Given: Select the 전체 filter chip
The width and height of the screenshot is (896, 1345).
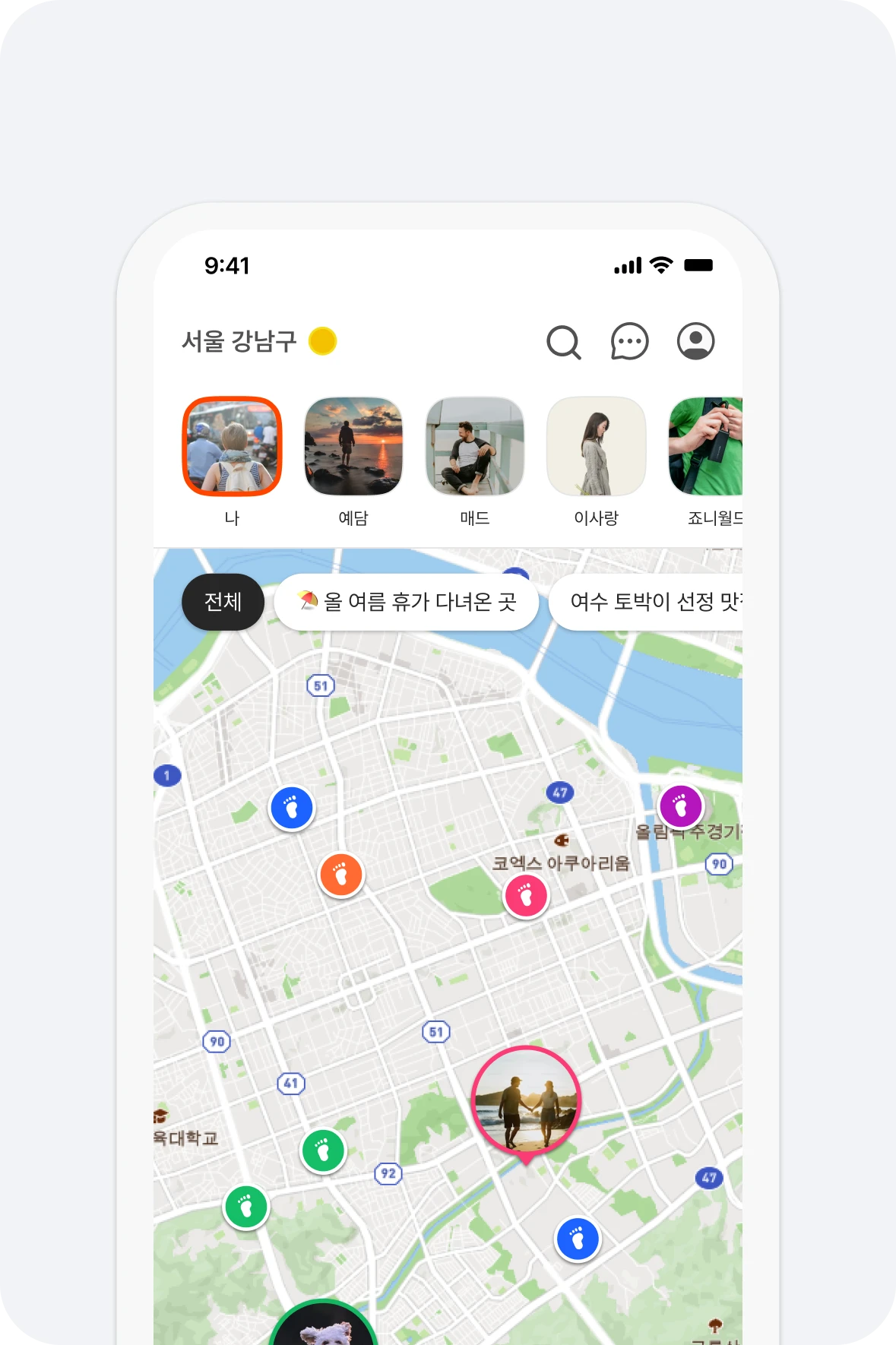Looking at the screenshot, I should (x=223, y=602).
